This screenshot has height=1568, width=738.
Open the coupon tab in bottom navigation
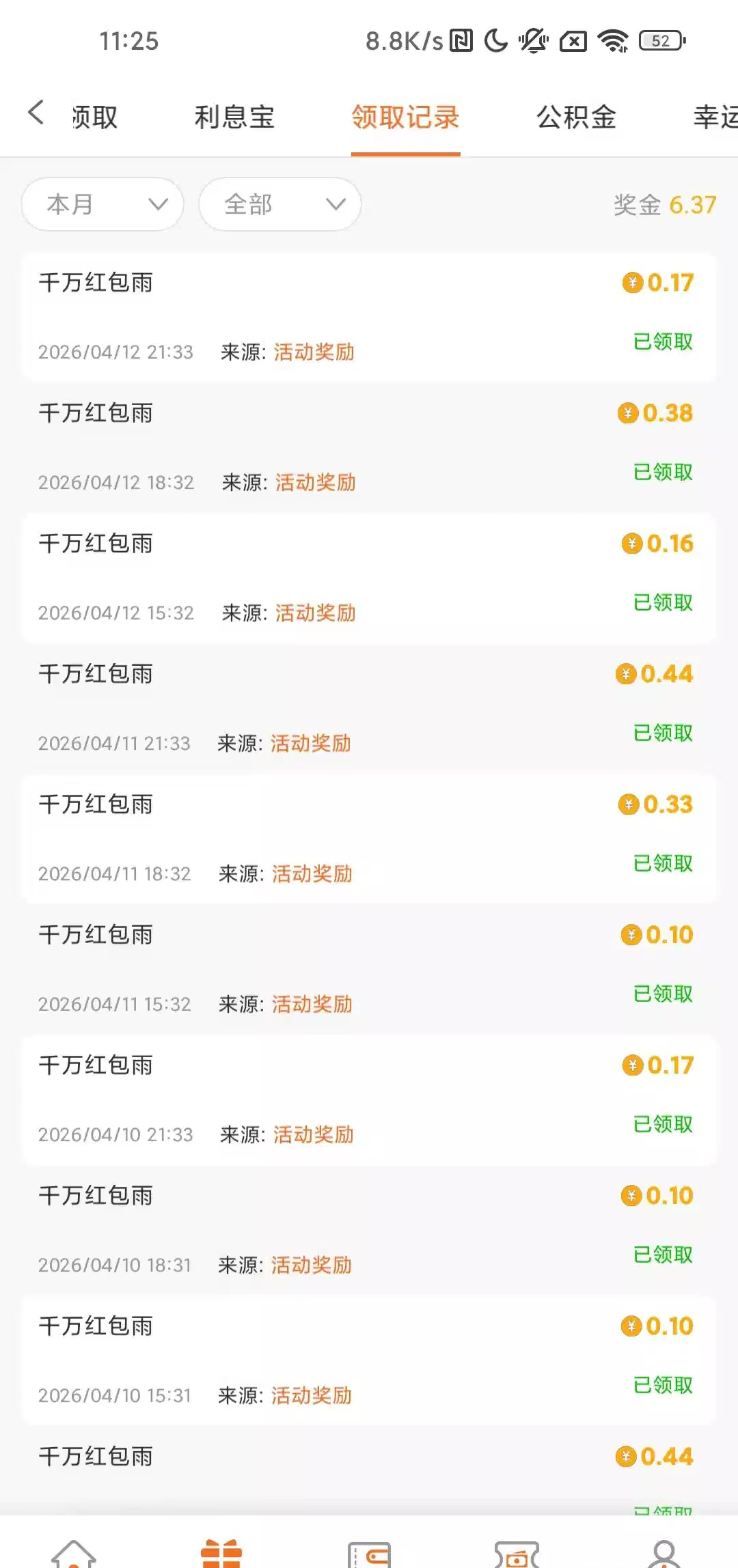pyautogui.click(x=517, y=1552)
